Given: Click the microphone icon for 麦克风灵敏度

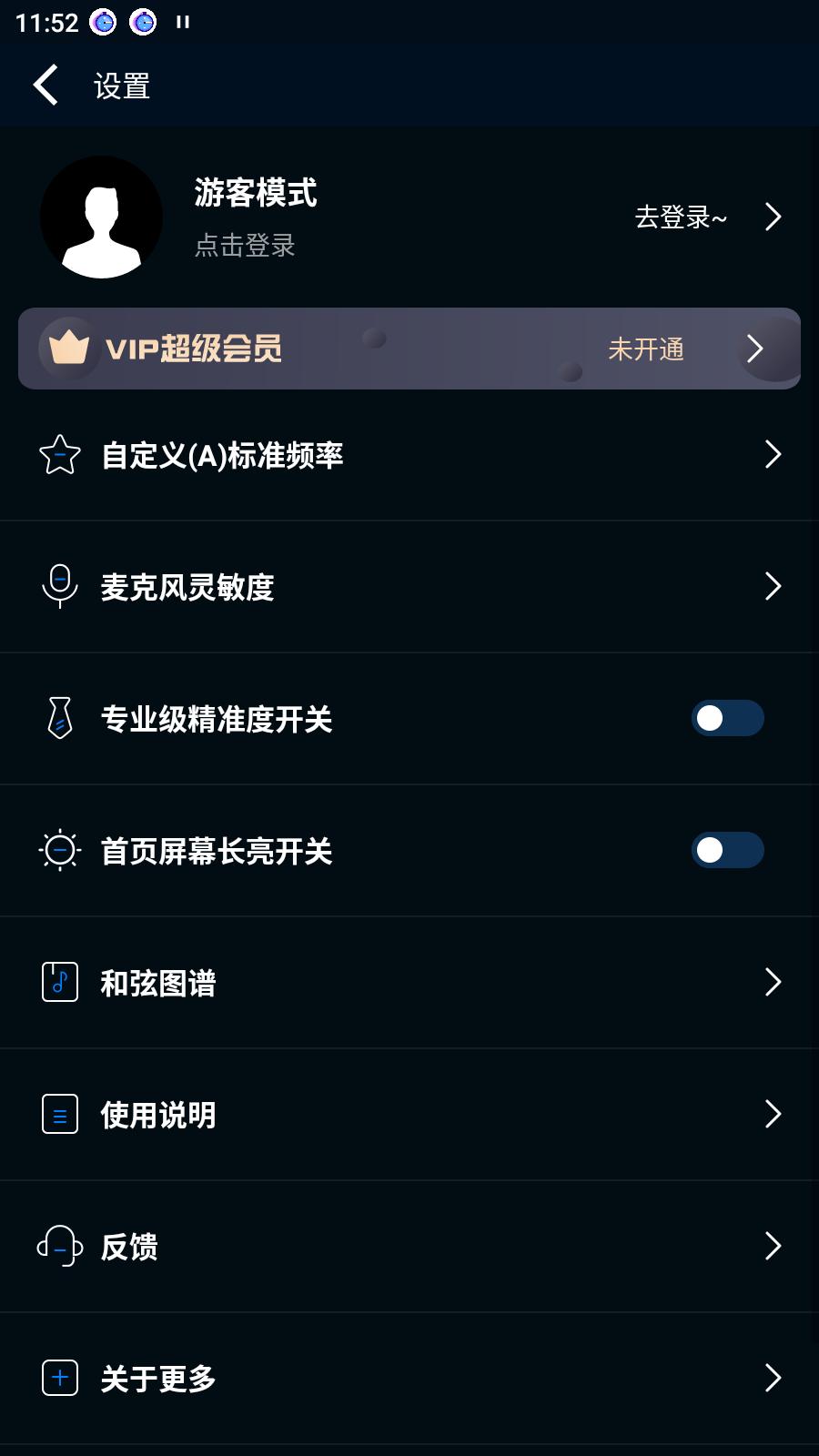Looking at the screenshot, I should (x=58, y=587).
